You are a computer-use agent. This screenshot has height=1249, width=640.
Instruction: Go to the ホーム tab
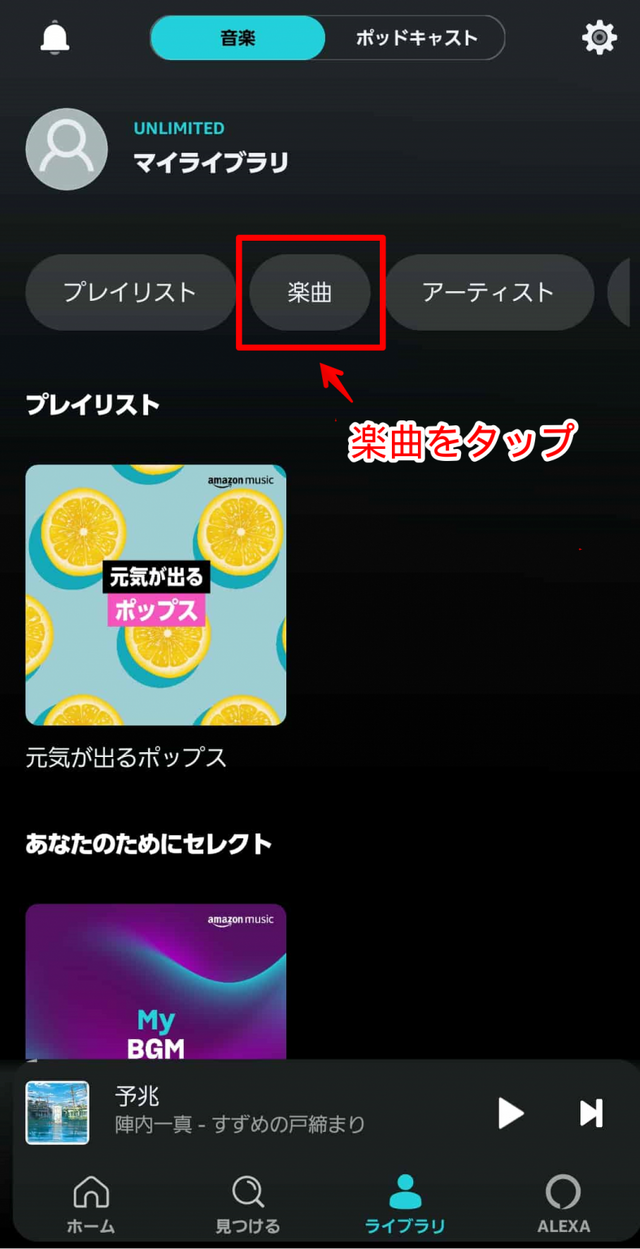(x=91, y=1204)
